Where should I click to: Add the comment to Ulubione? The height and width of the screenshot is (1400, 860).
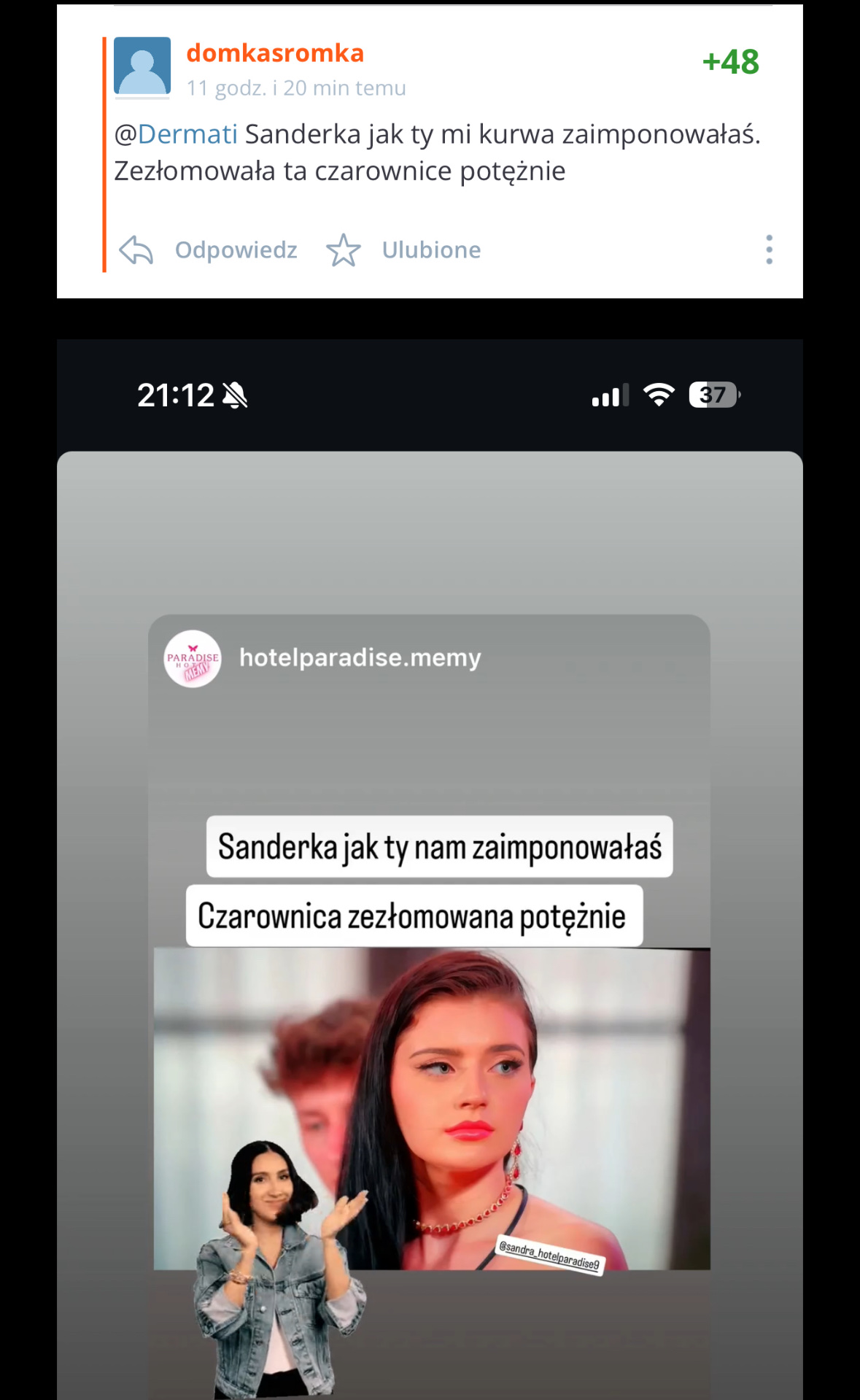tap(405, 250)
